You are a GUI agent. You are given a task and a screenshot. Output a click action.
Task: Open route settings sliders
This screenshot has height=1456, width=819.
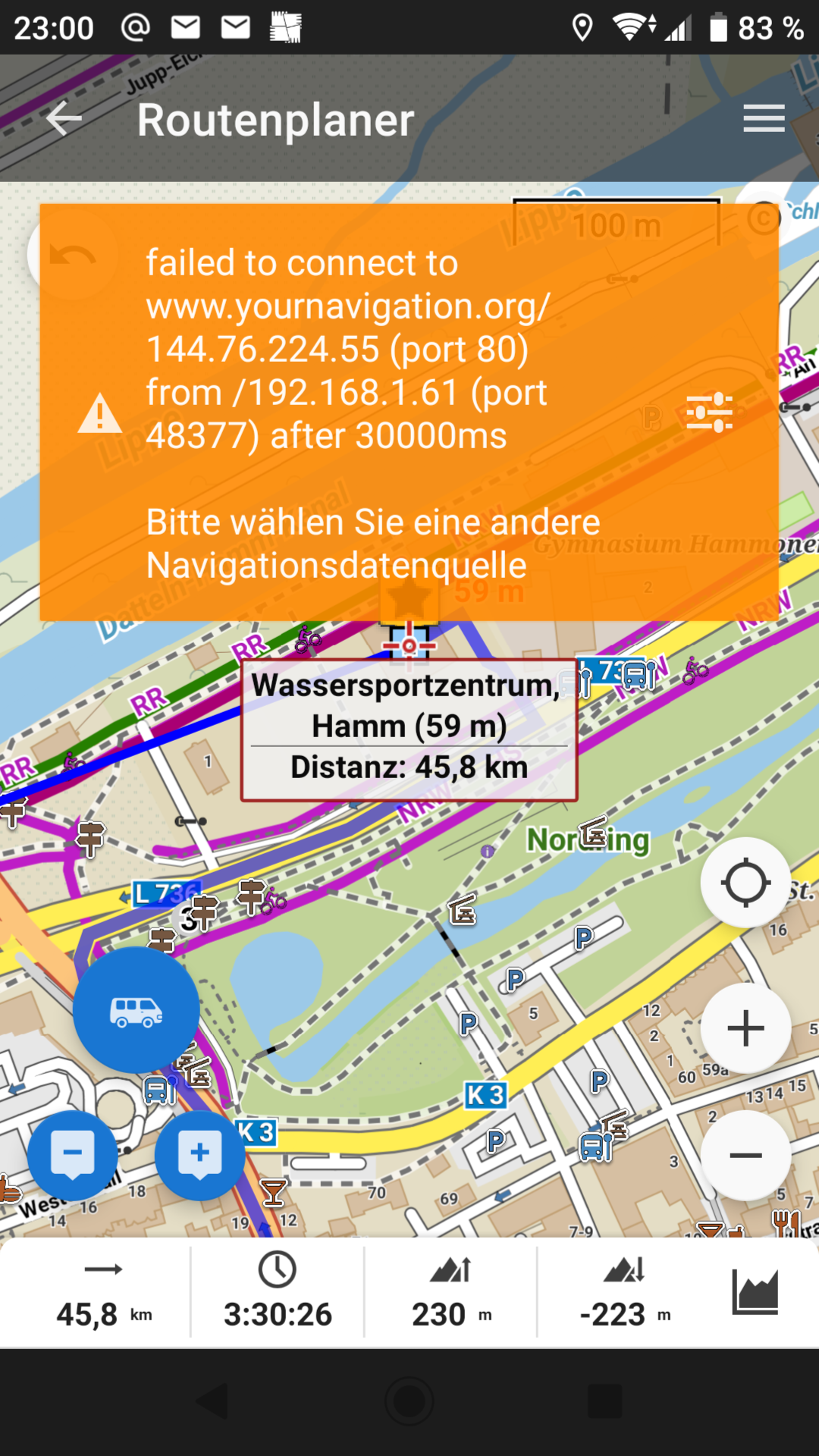[x=709, y=413]
